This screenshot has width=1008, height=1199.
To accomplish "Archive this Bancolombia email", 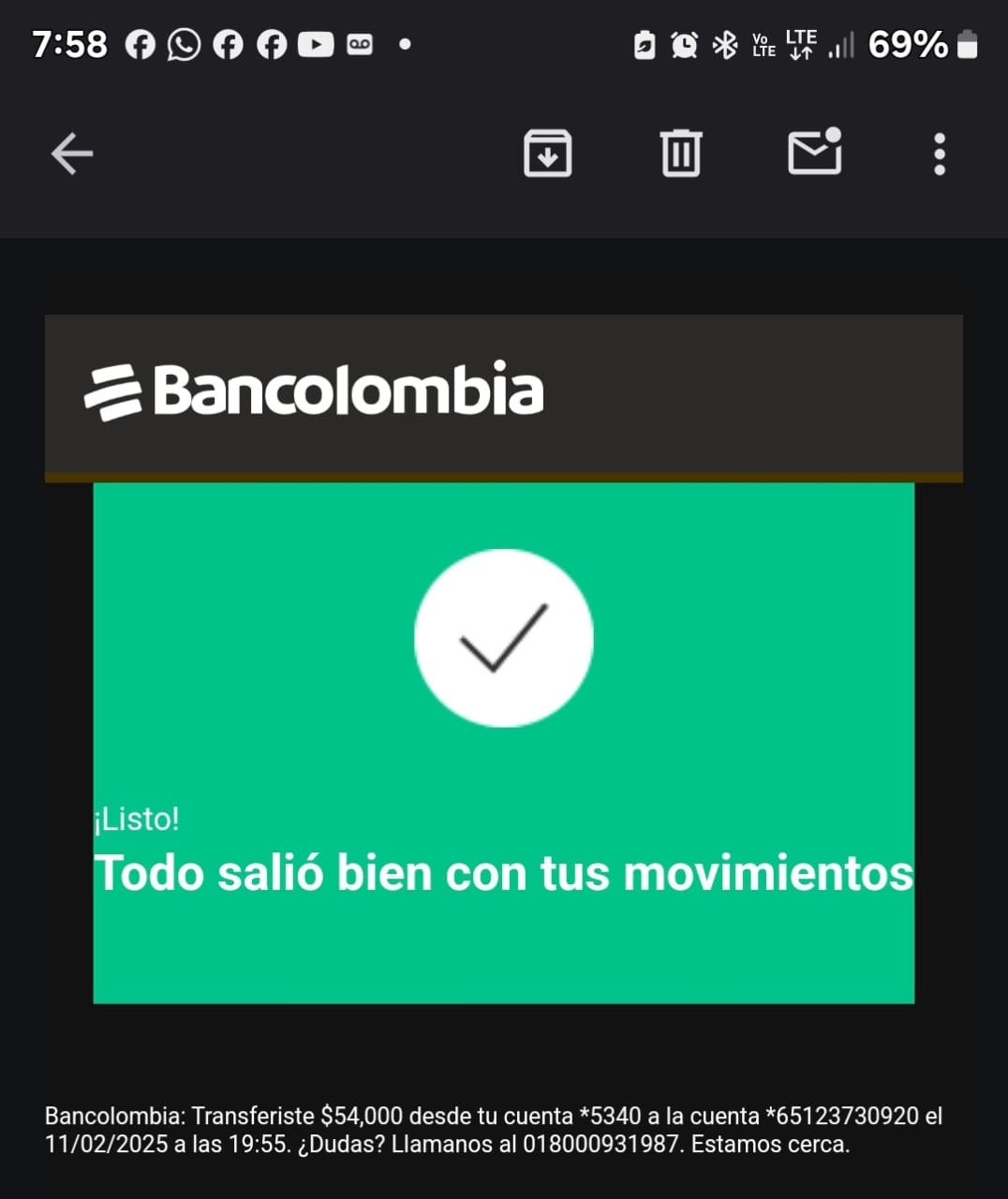I will pos(547,154).
